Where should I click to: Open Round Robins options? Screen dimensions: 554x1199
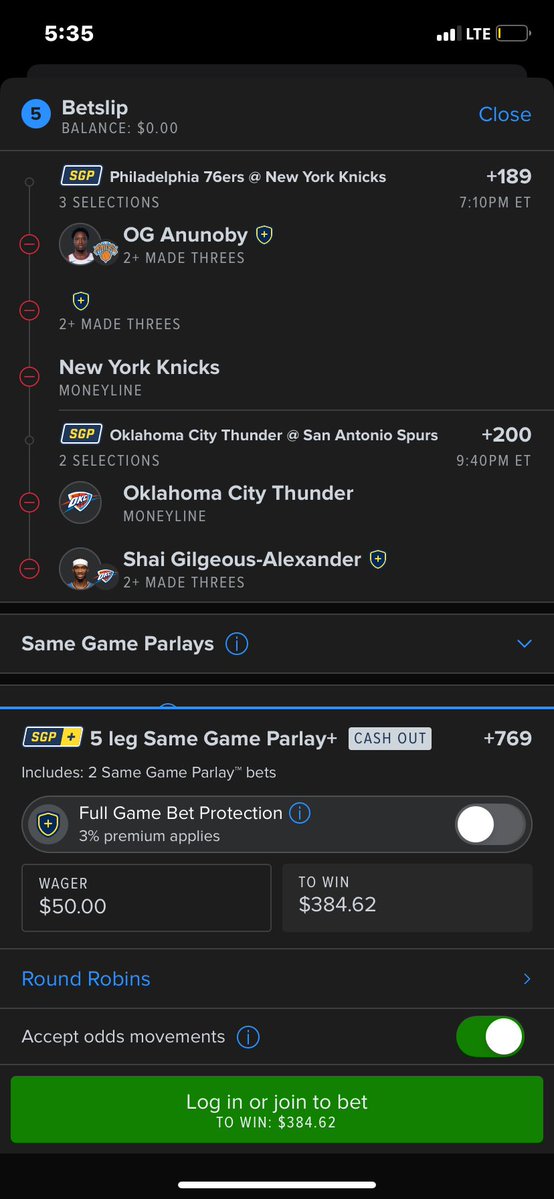point(277,979)
